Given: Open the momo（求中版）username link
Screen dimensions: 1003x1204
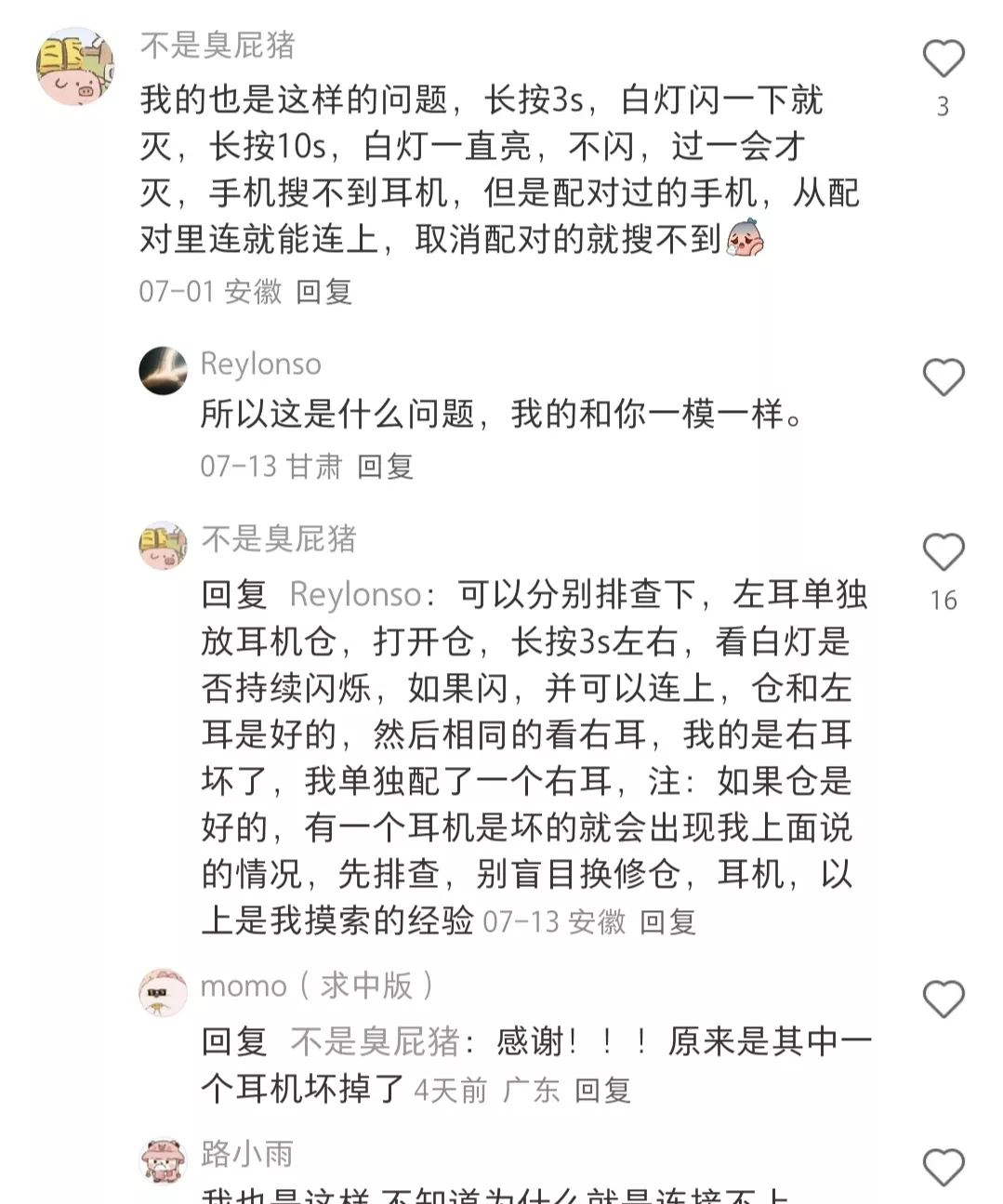Looking at the screenshot, I should coord(316,986).
